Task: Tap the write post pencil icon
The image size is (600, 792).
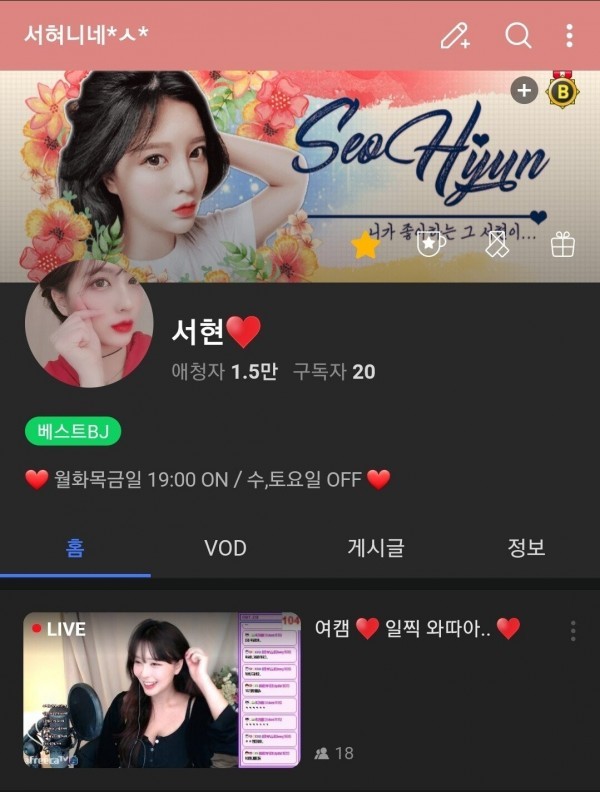Action: click(455, 36)
